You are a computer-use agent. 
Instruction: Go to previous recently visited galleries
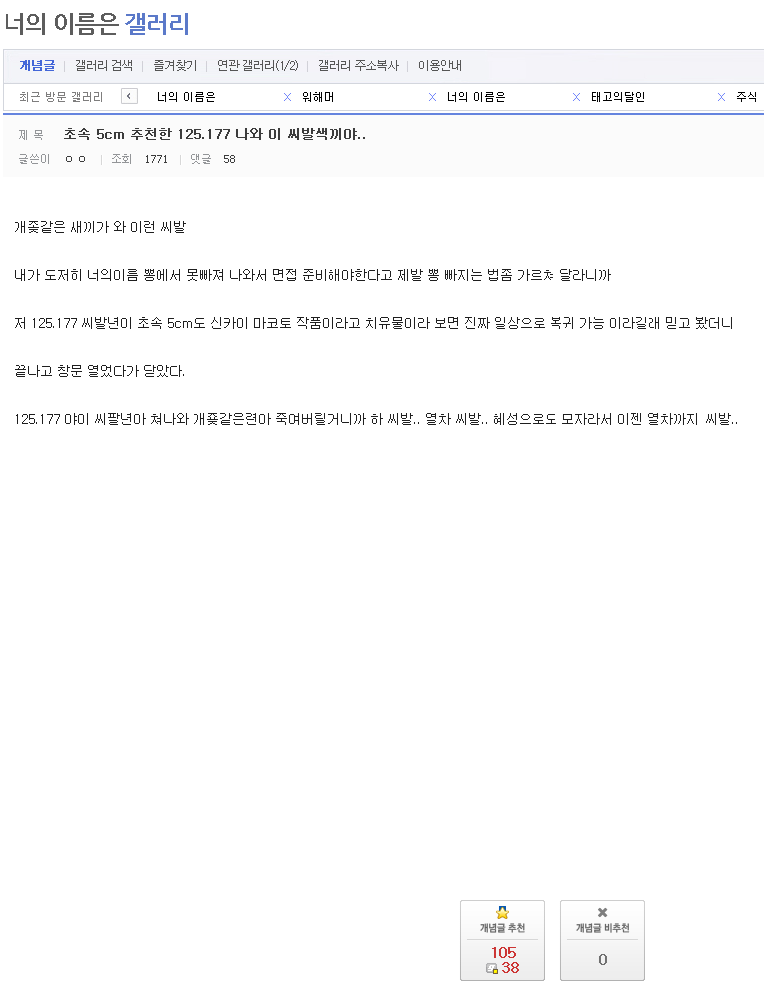tap(129, 96)
